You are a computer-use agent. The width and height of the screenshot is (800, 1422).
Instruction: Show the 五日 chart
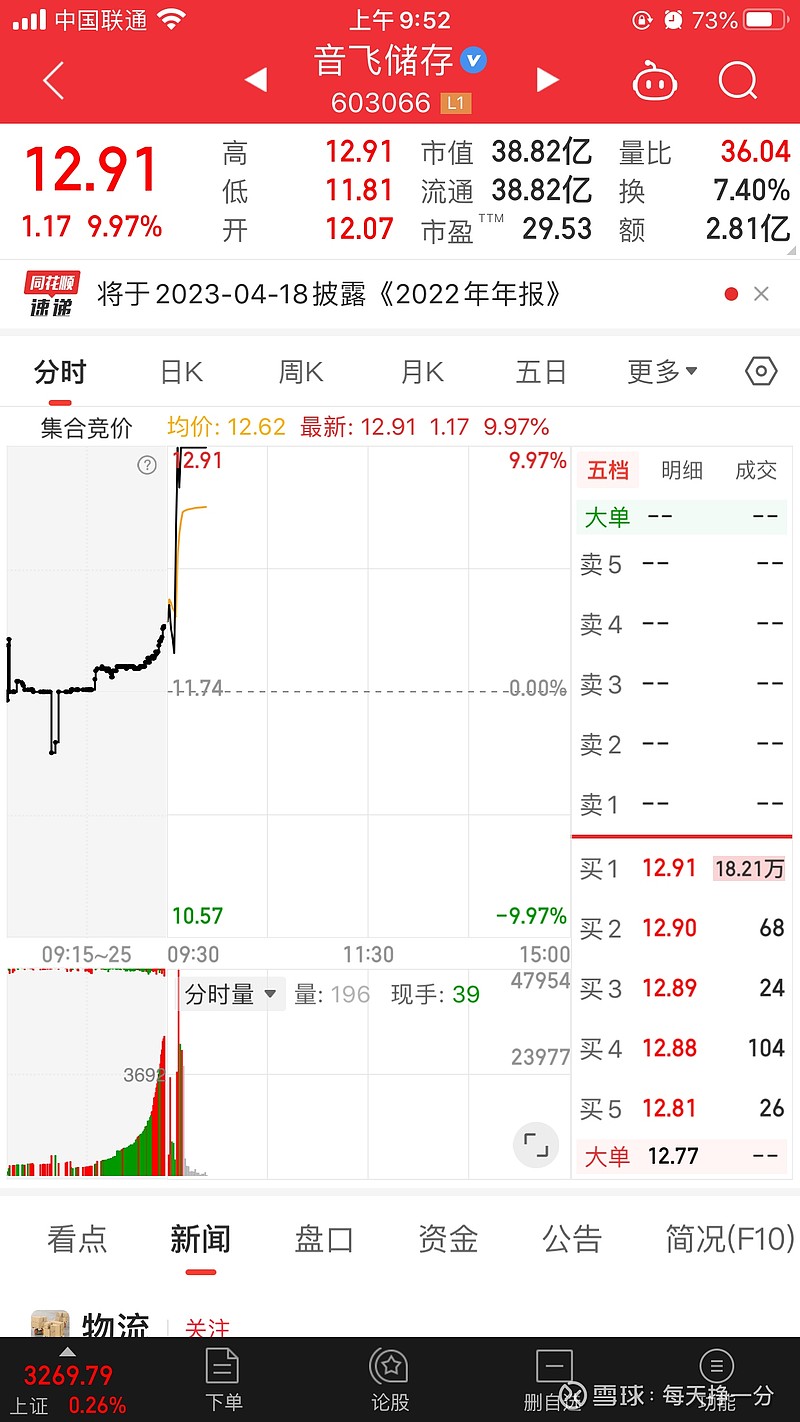pos(541,373)
